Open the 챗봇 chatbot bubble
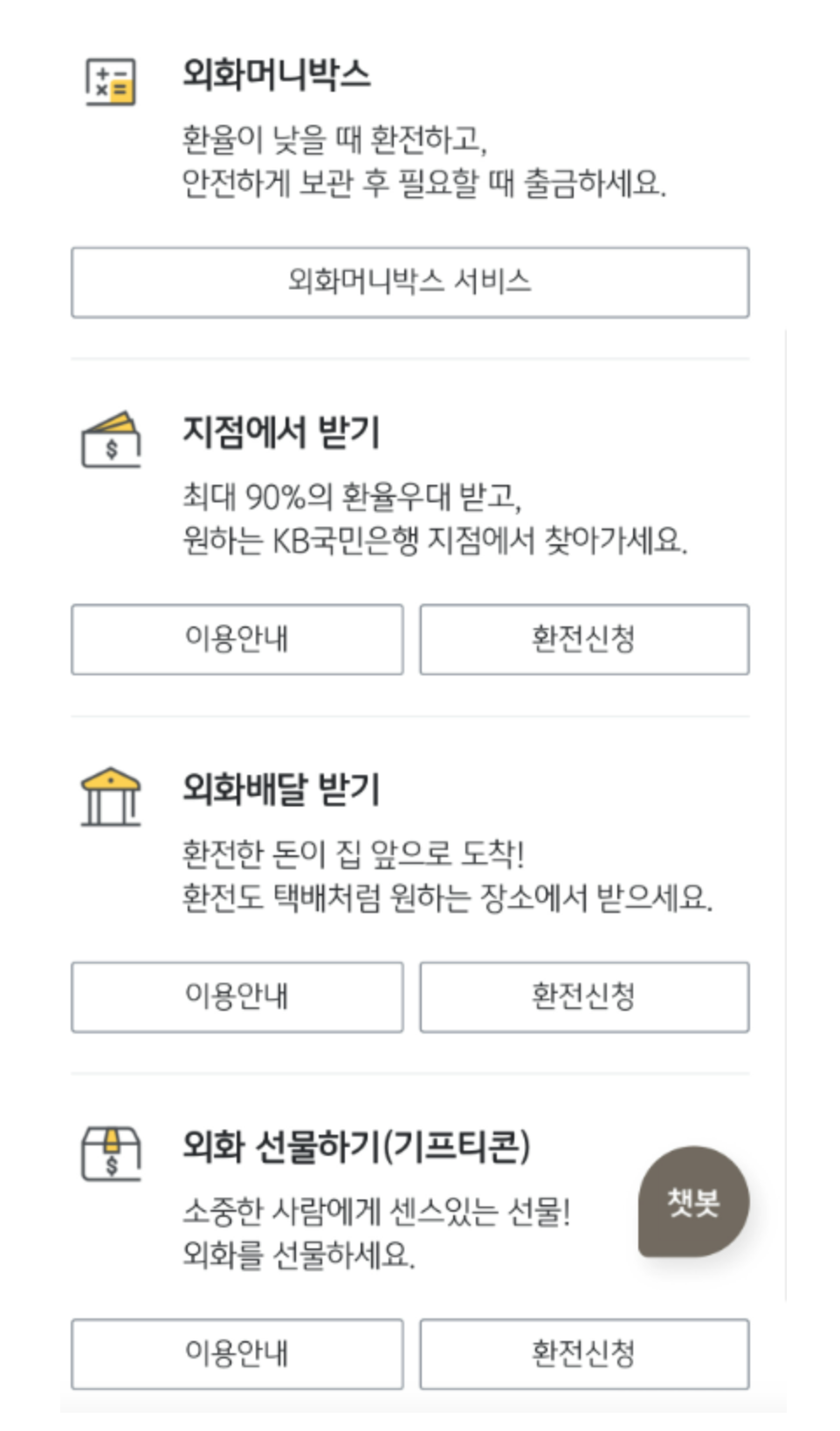 (x=696, y=1204)
